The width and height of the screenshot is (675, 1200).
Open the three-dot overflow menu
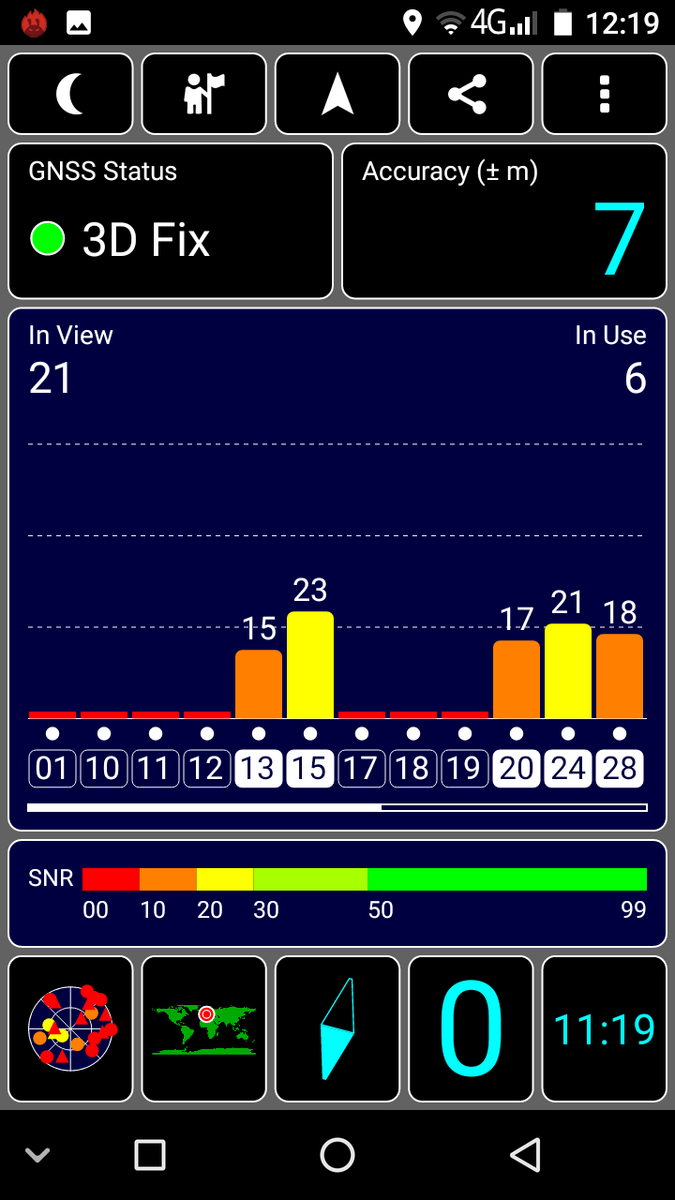pyautogui.click(x=604, y=94)
